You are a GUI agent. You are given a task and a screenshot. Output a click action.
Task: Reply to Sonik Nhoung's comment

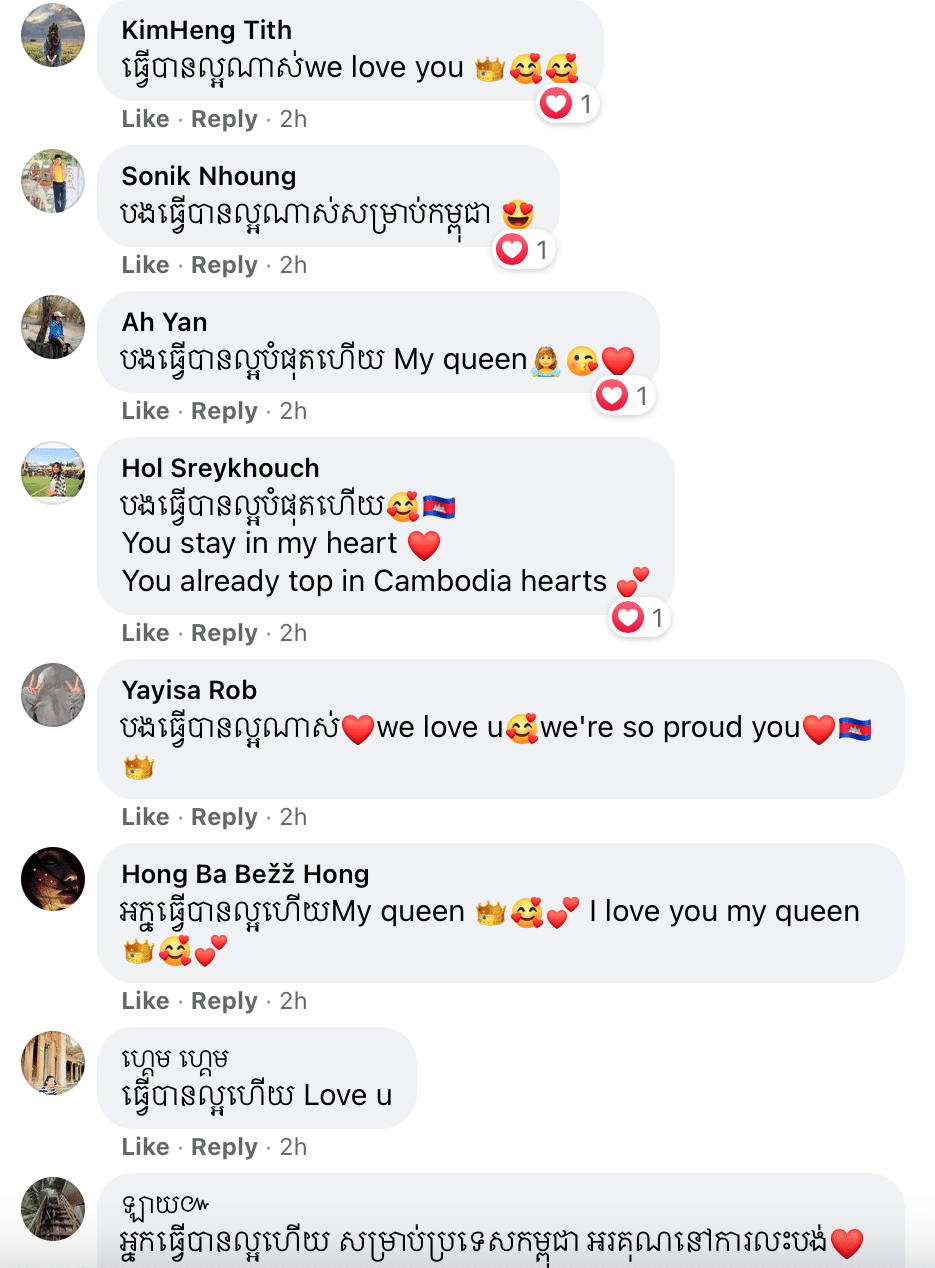pos(224,265)
